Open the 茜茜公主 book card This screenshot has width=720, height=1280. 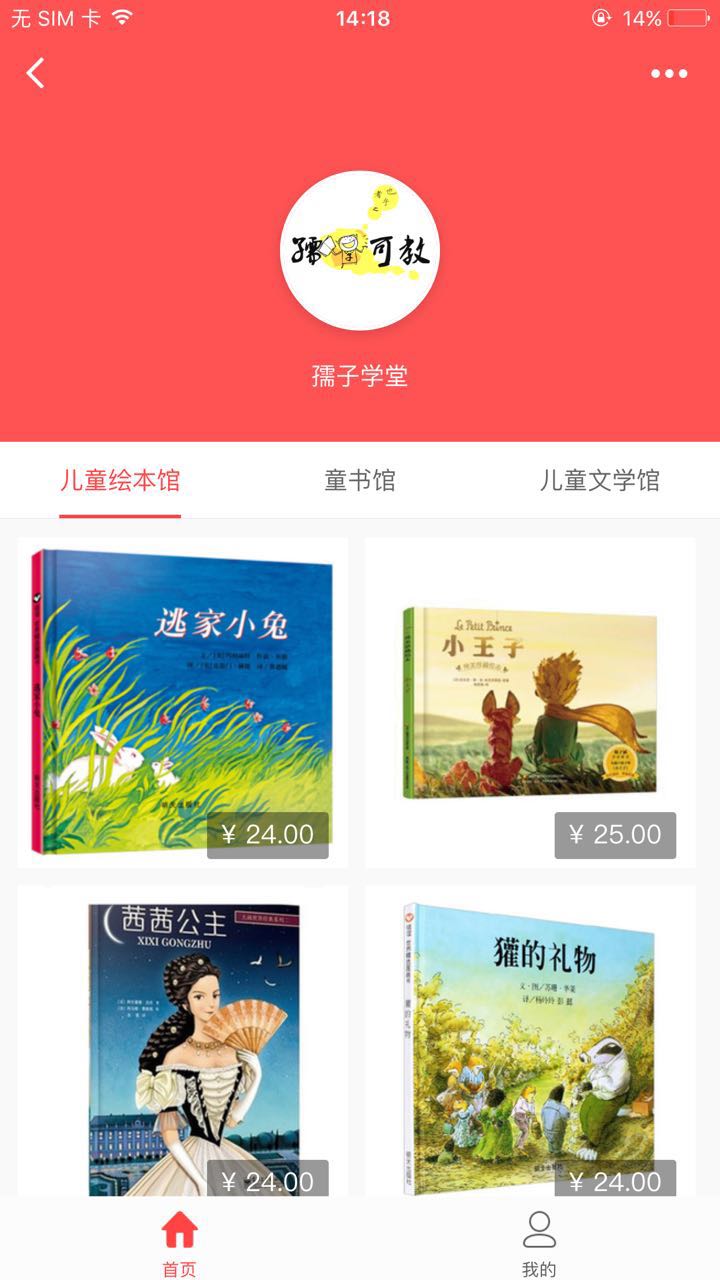tap(183, 1040)
